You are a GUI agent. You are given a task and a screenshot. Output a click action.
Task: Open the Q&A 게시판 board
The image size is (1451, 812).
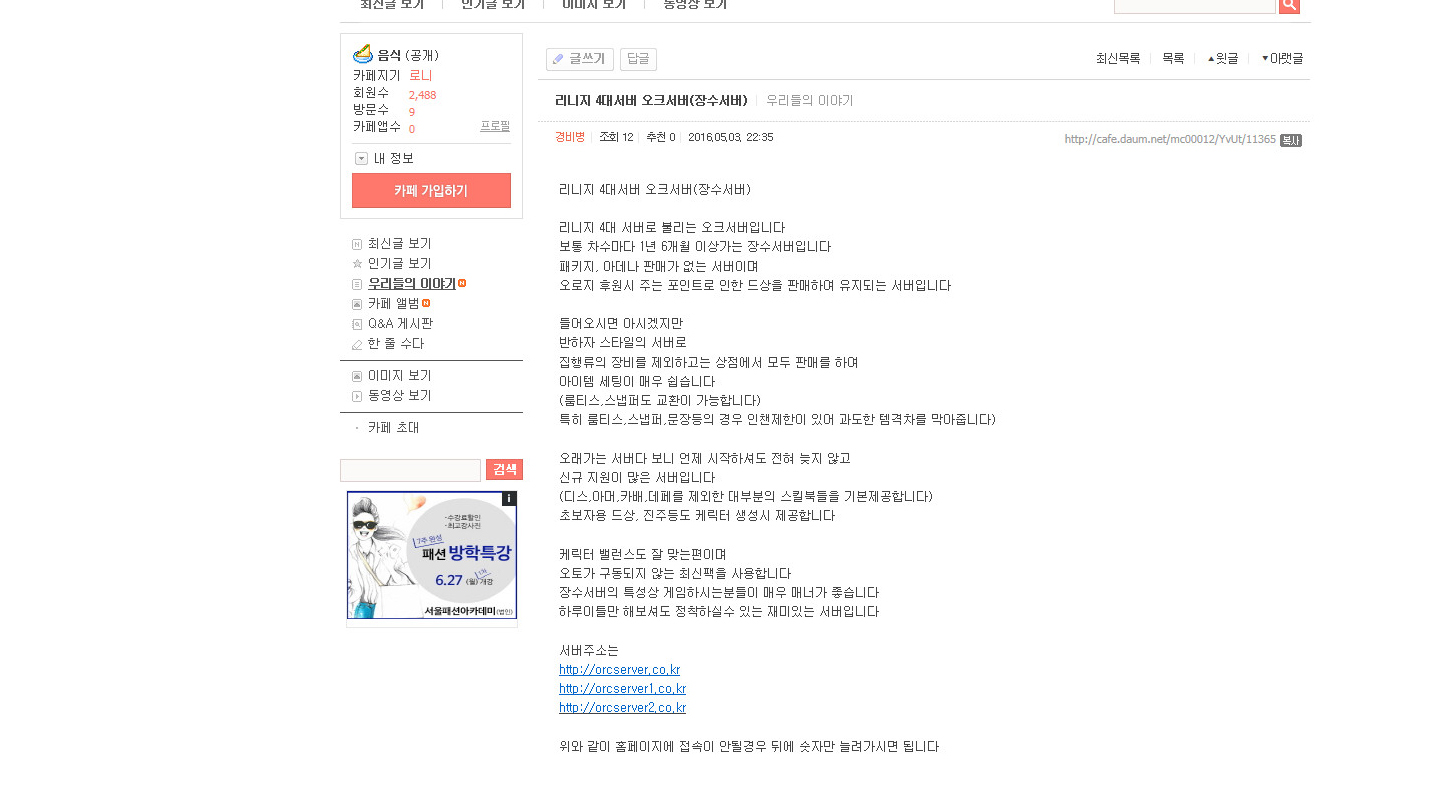400,324
